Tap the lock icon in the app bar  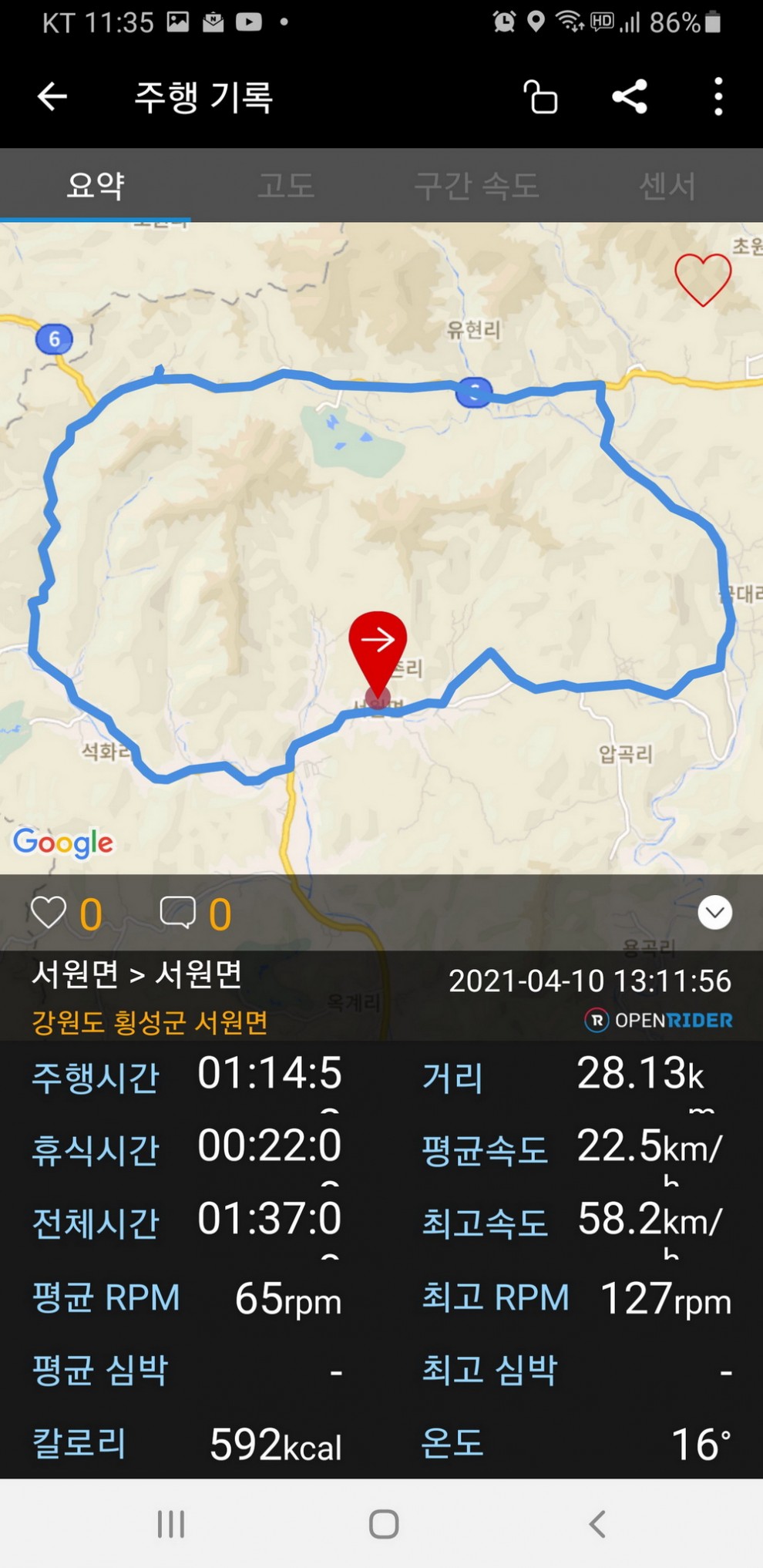[x=540, y=97]
